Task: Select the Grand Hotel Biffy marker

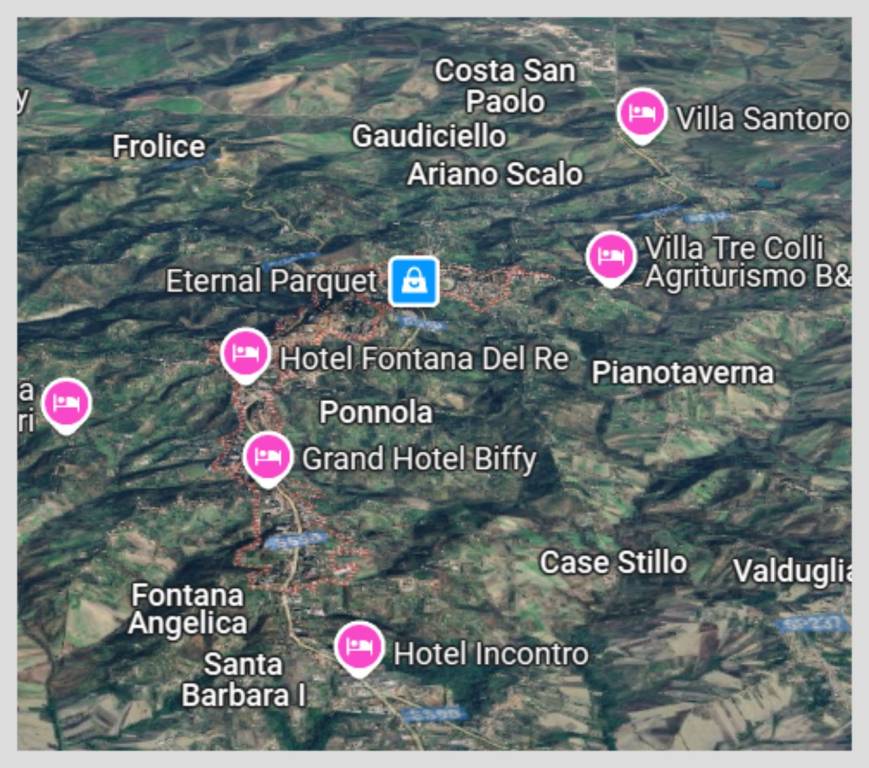Action: (x=268, y=457)
